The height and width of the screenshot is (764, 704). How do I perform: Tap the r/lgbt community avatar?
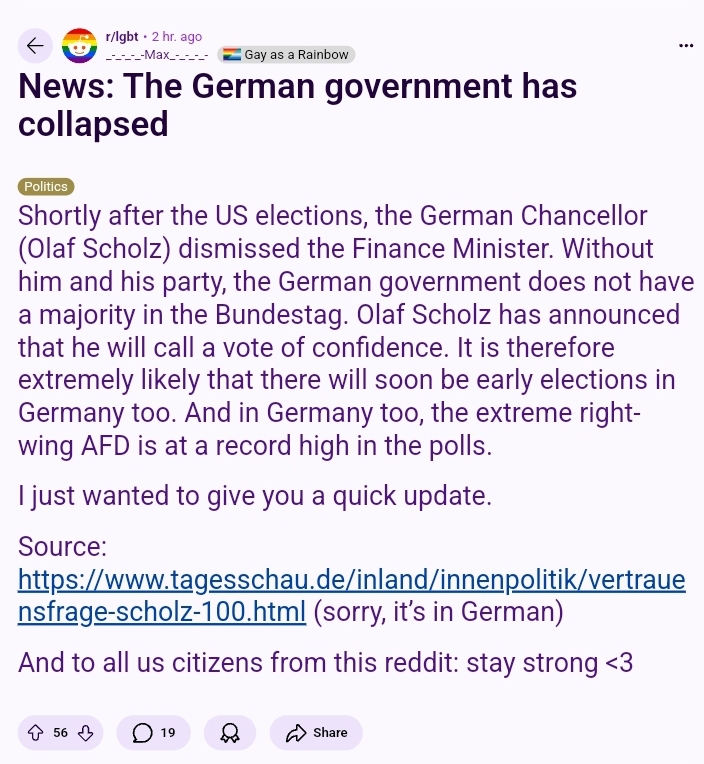79,45
